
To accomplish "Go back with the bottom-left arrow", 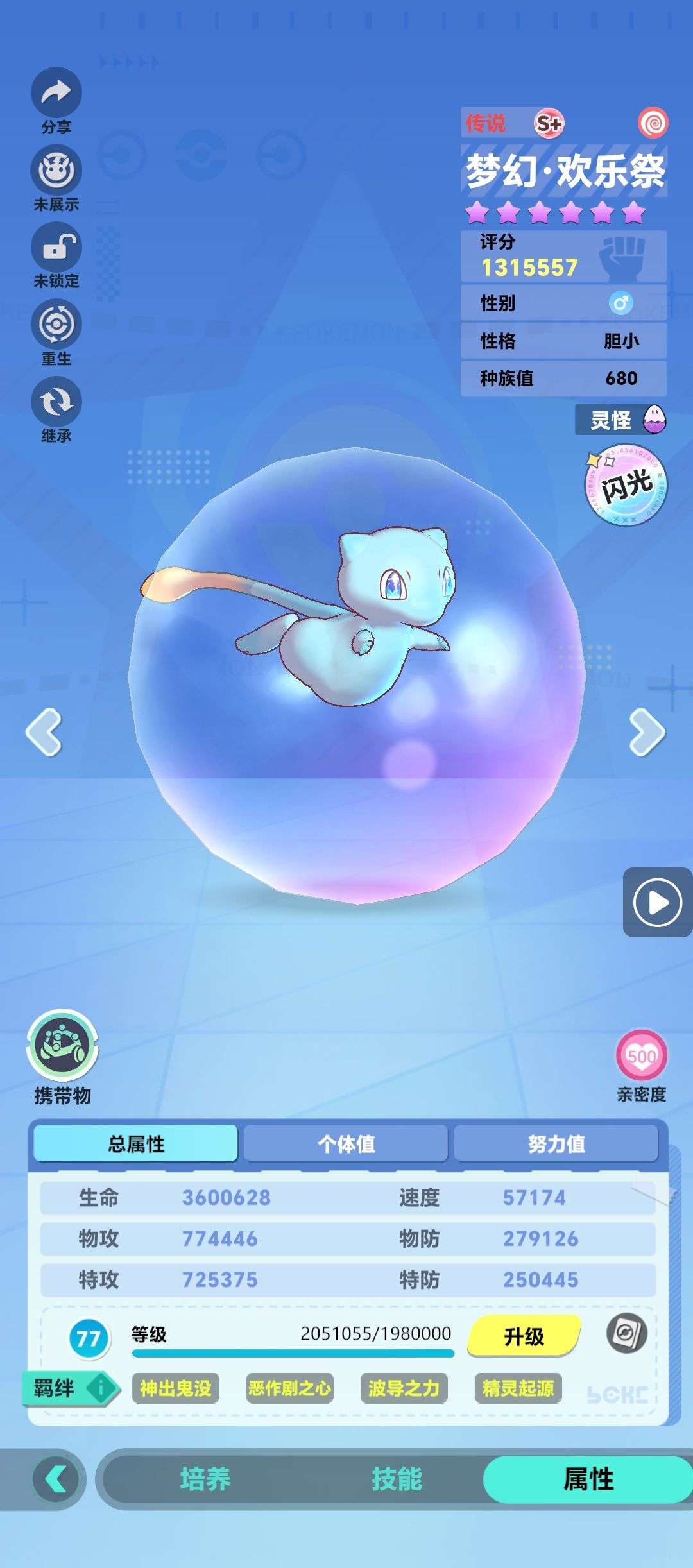I will (x=56, y=1479).
